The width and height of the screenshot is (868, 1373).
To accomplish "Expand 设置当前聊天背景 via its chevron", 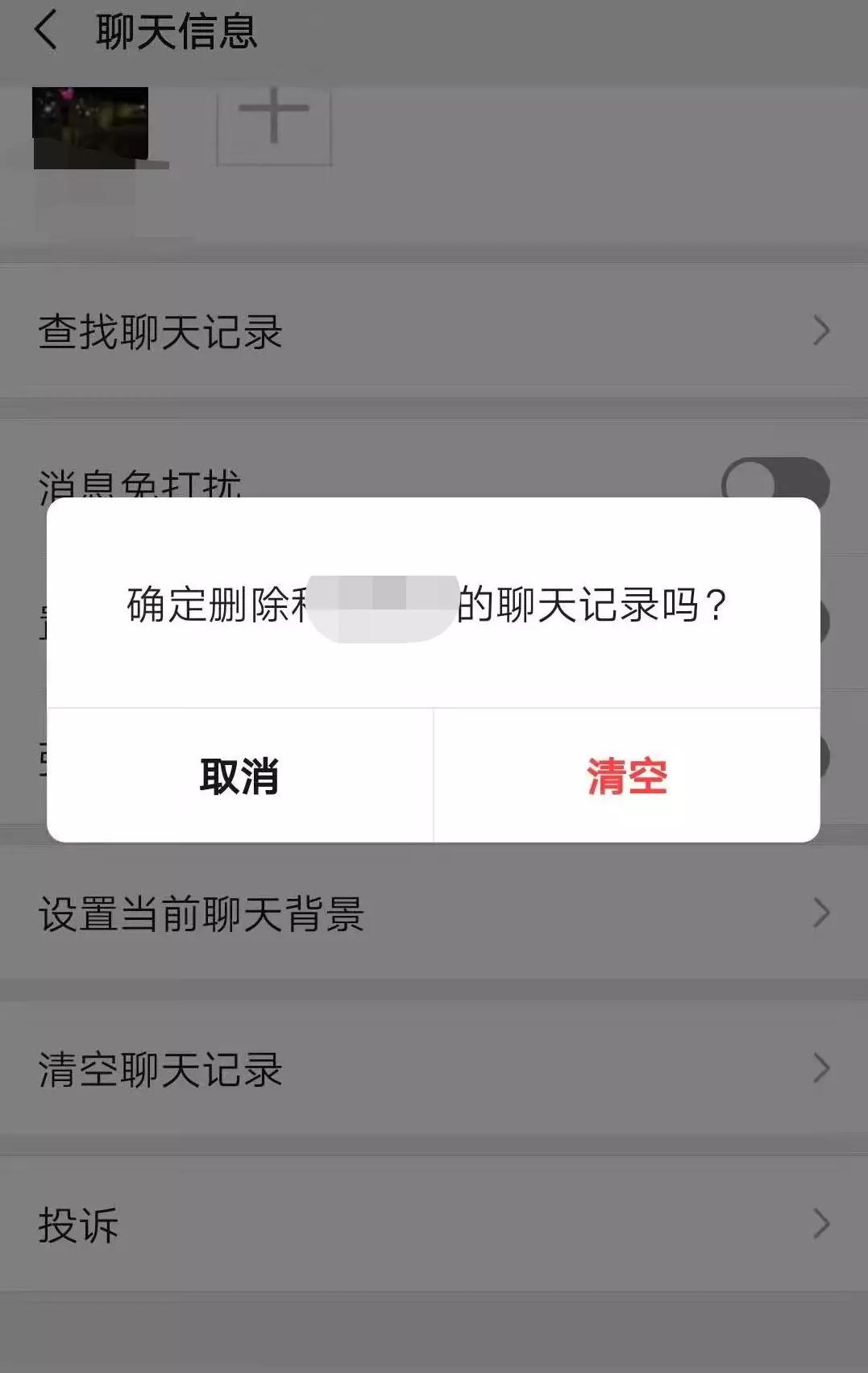I will 821,912.
